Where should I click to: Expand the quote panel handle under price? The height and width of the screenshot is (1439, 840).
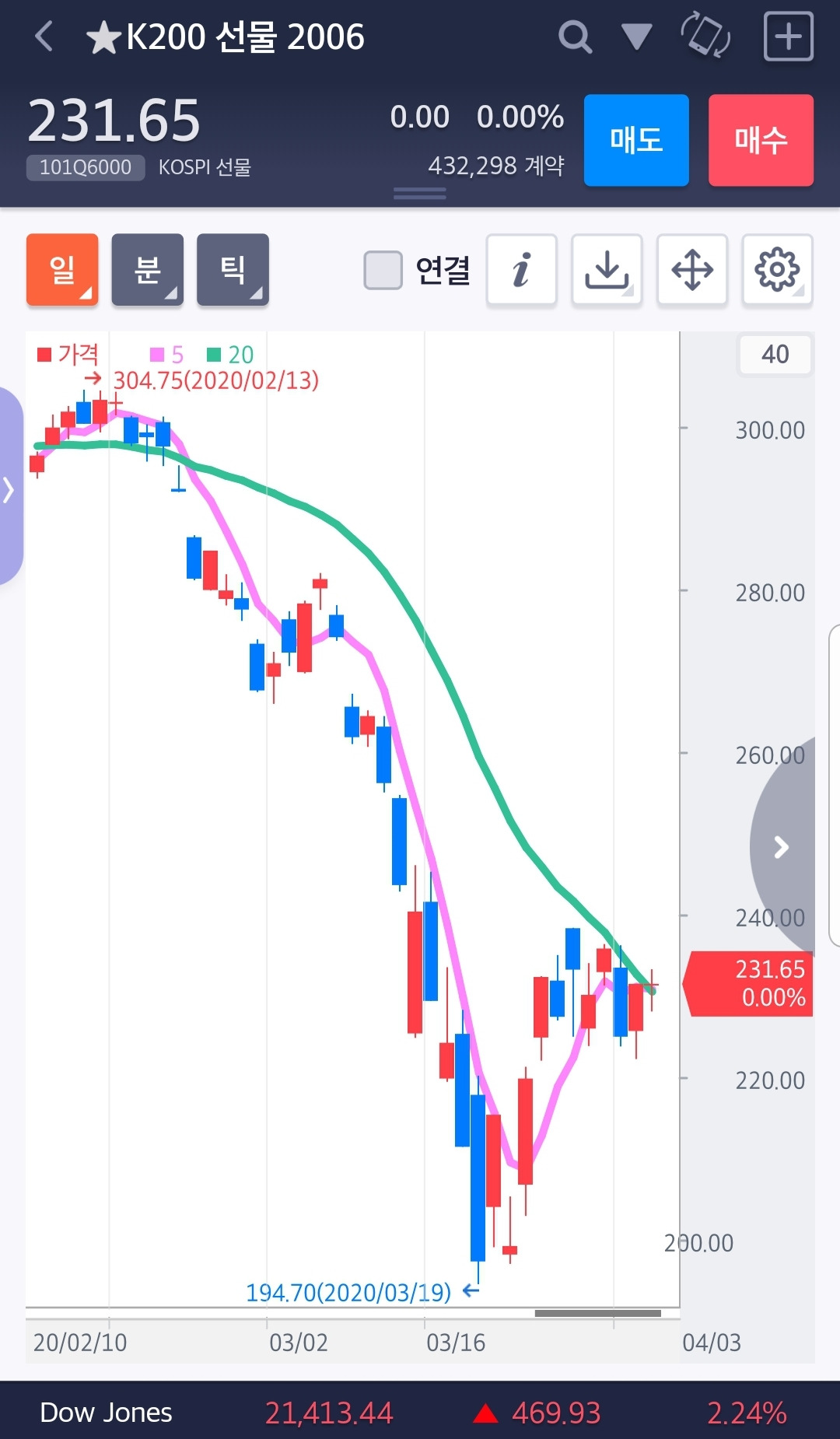point(419,194)
